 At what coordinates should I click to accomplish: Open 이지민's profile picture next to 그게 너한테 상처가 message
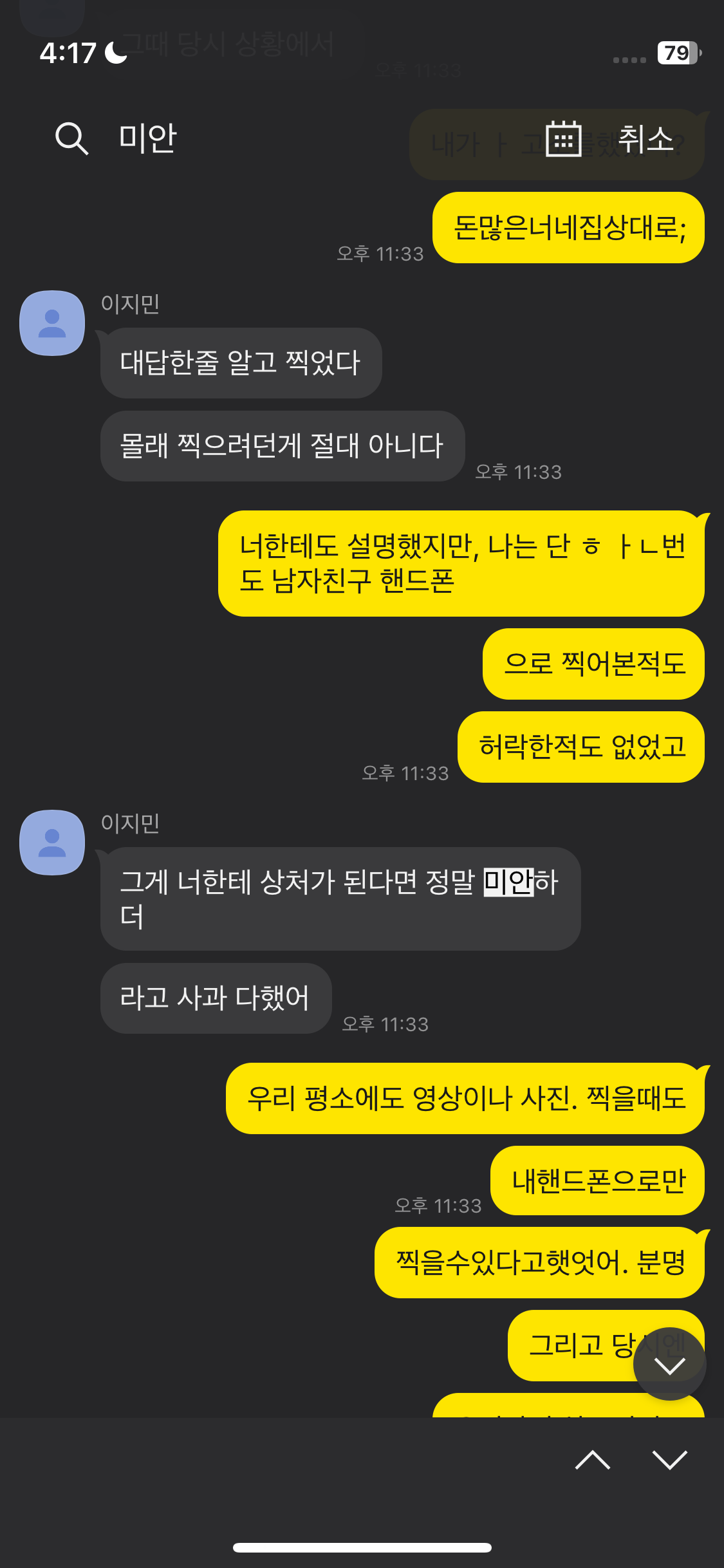[52, 843]
